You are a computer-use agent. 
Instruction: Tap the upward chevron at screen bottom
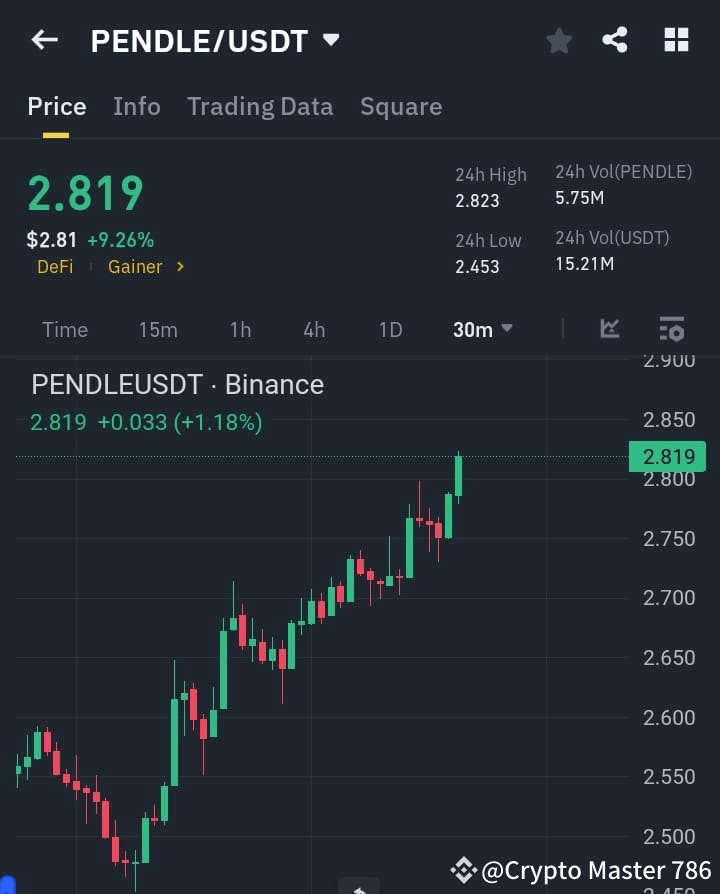(360, 884)
